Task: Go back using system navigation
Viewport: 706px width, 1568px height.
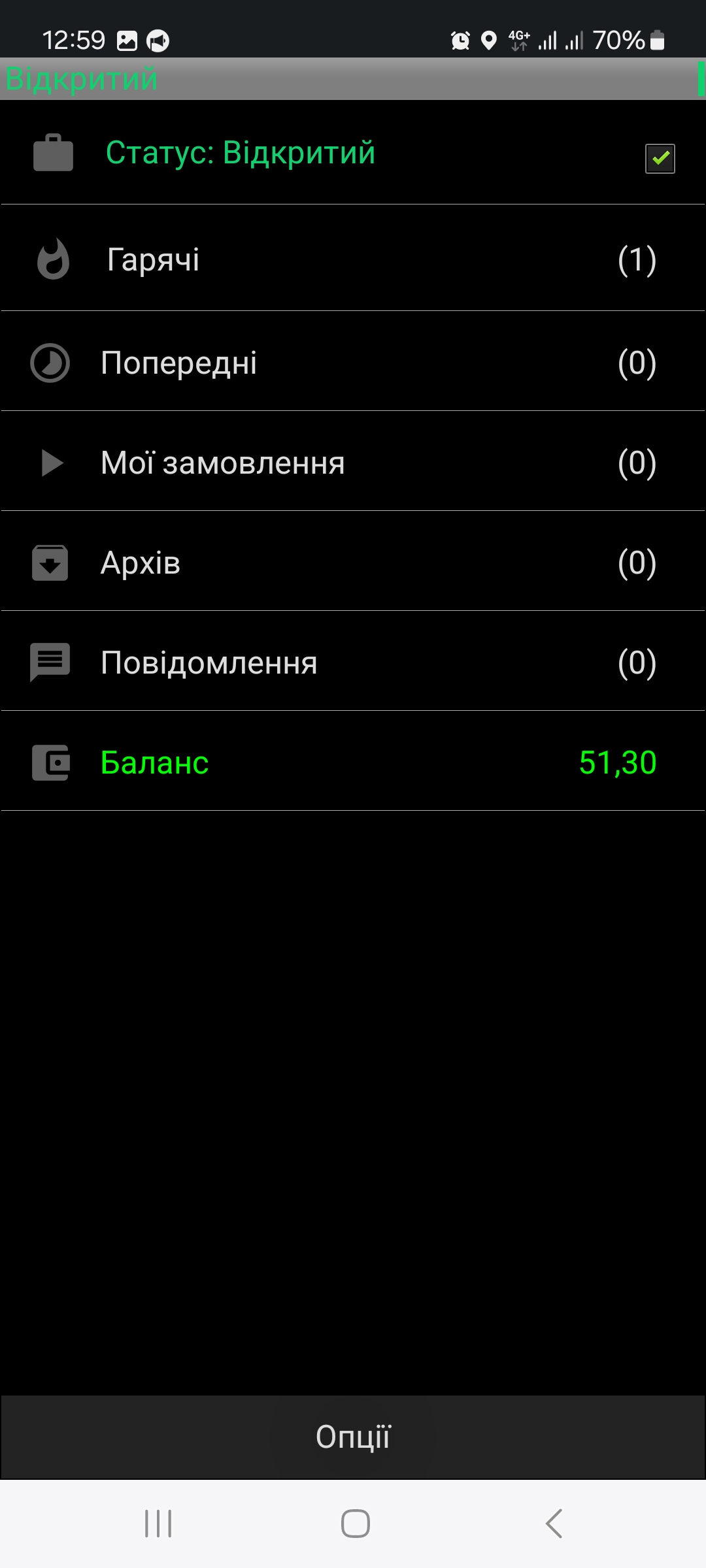Action: pyautogui.click(x=554, y=1524)
